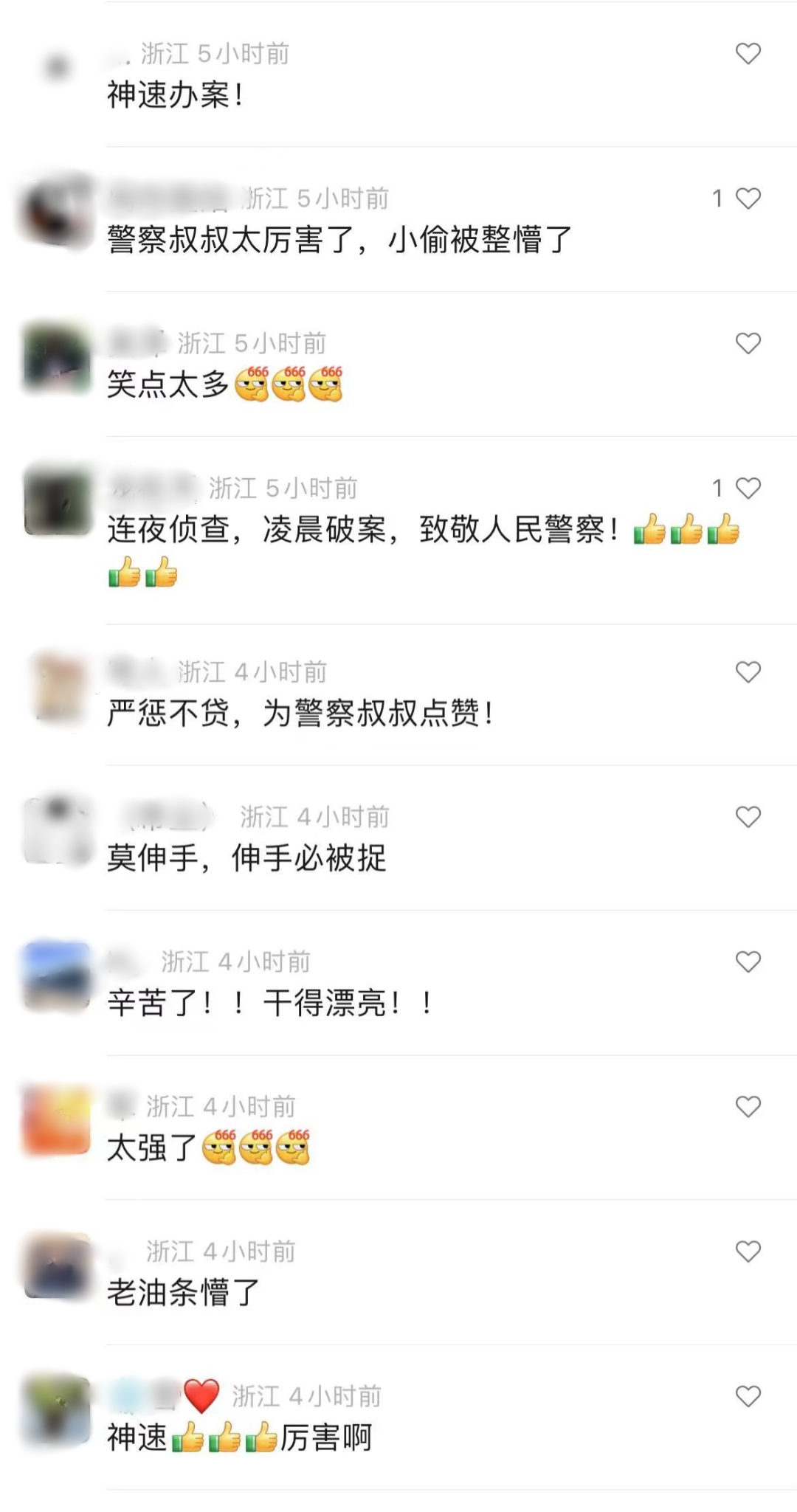Like the comment "警察叔叔太厉害了，小偷被整懵了"

(x=748, y=199)
